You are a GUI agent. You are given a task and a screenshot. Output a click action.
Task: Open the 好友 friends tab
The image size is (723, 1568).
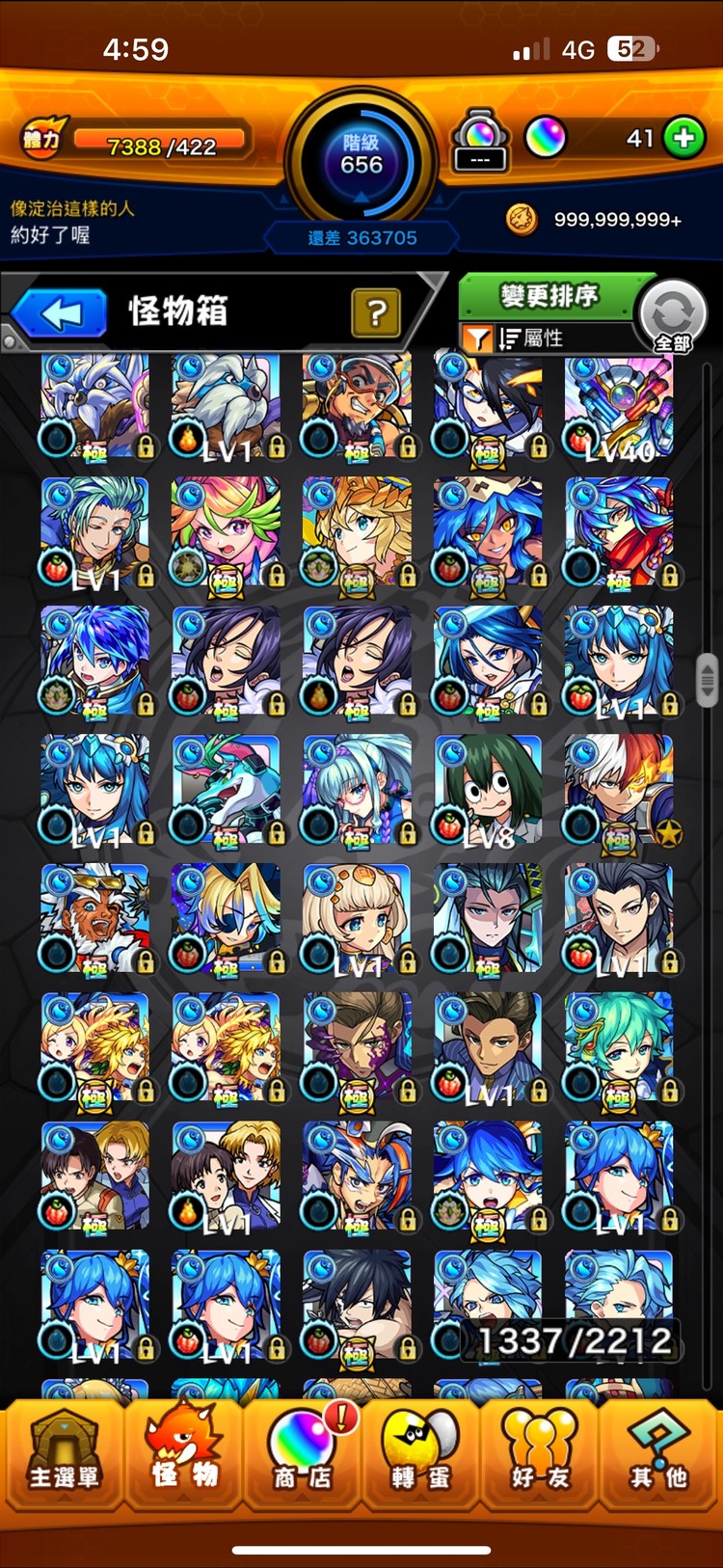tap(540, 1458)
